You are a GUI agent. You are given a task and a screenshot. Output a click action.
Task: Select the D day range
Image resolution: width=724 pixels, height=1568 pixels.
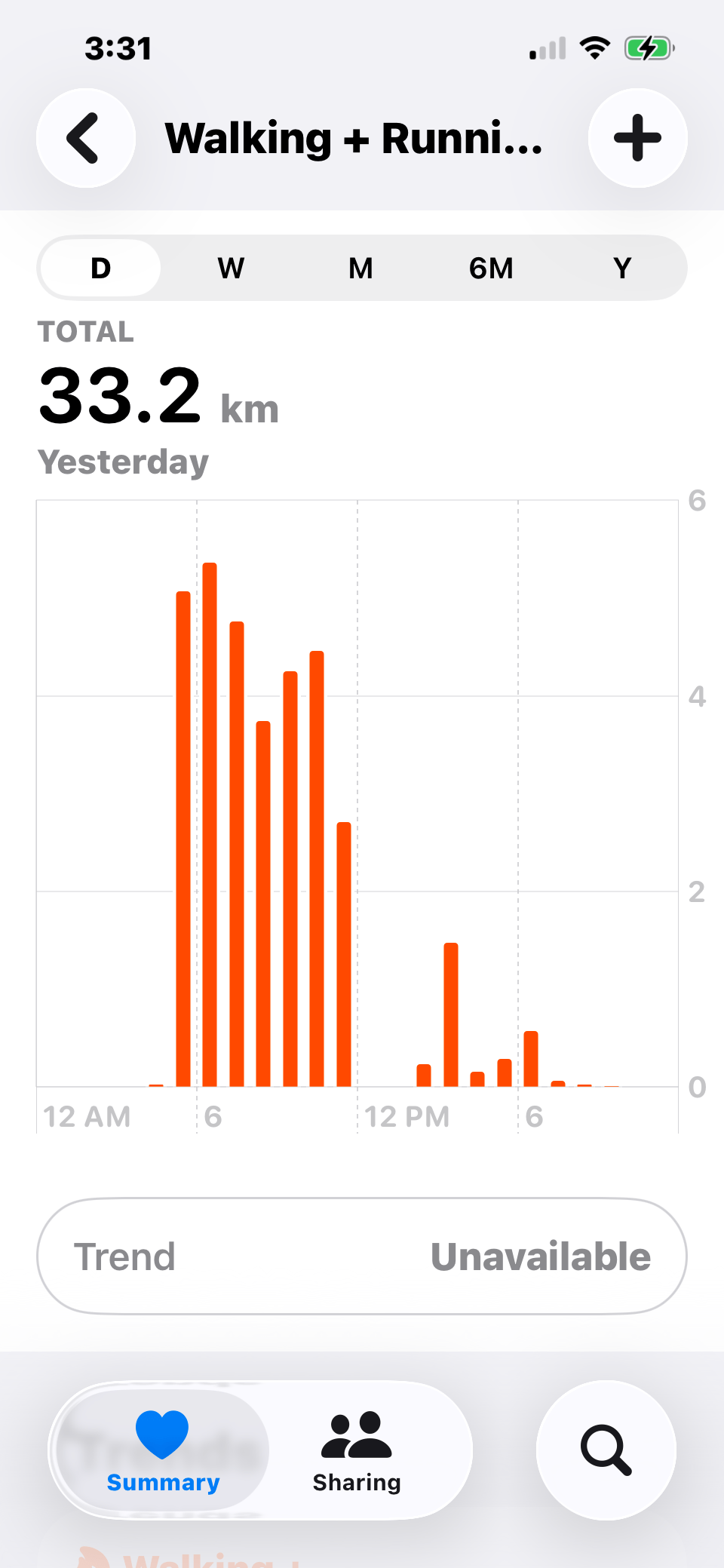click(x=100, y=268)
